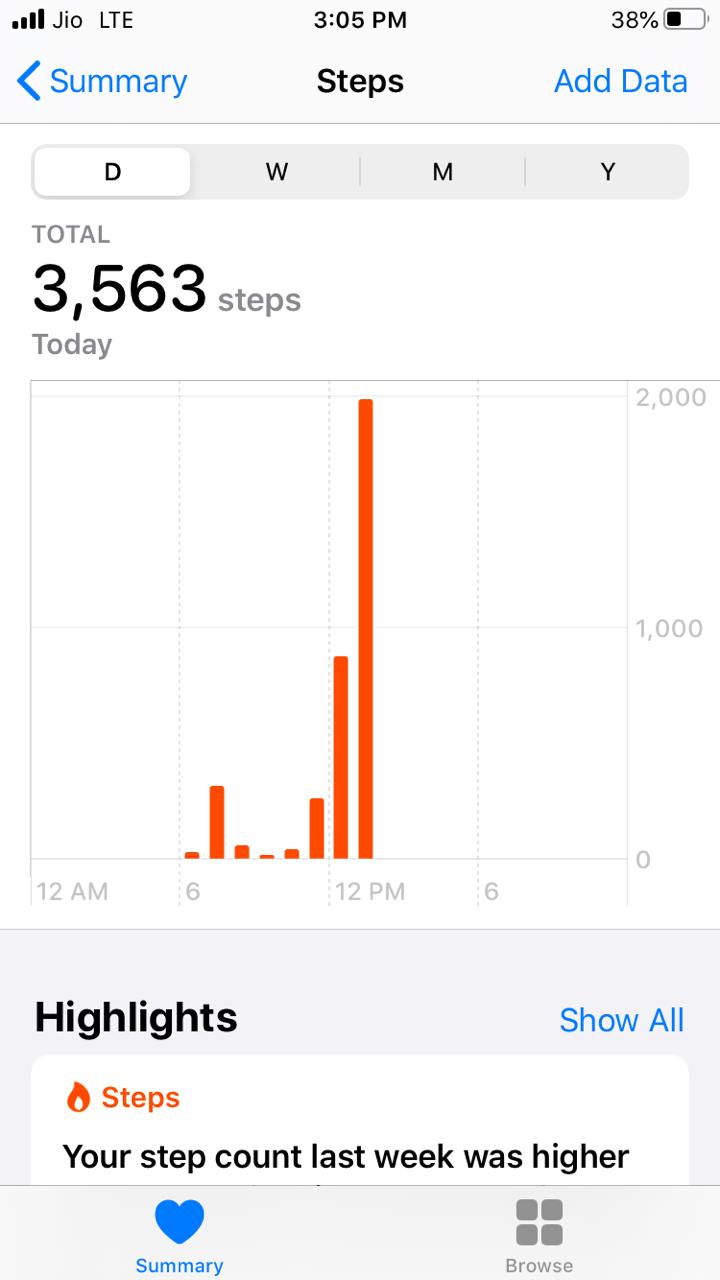Switch to the W weekly view

click(277, 172)
